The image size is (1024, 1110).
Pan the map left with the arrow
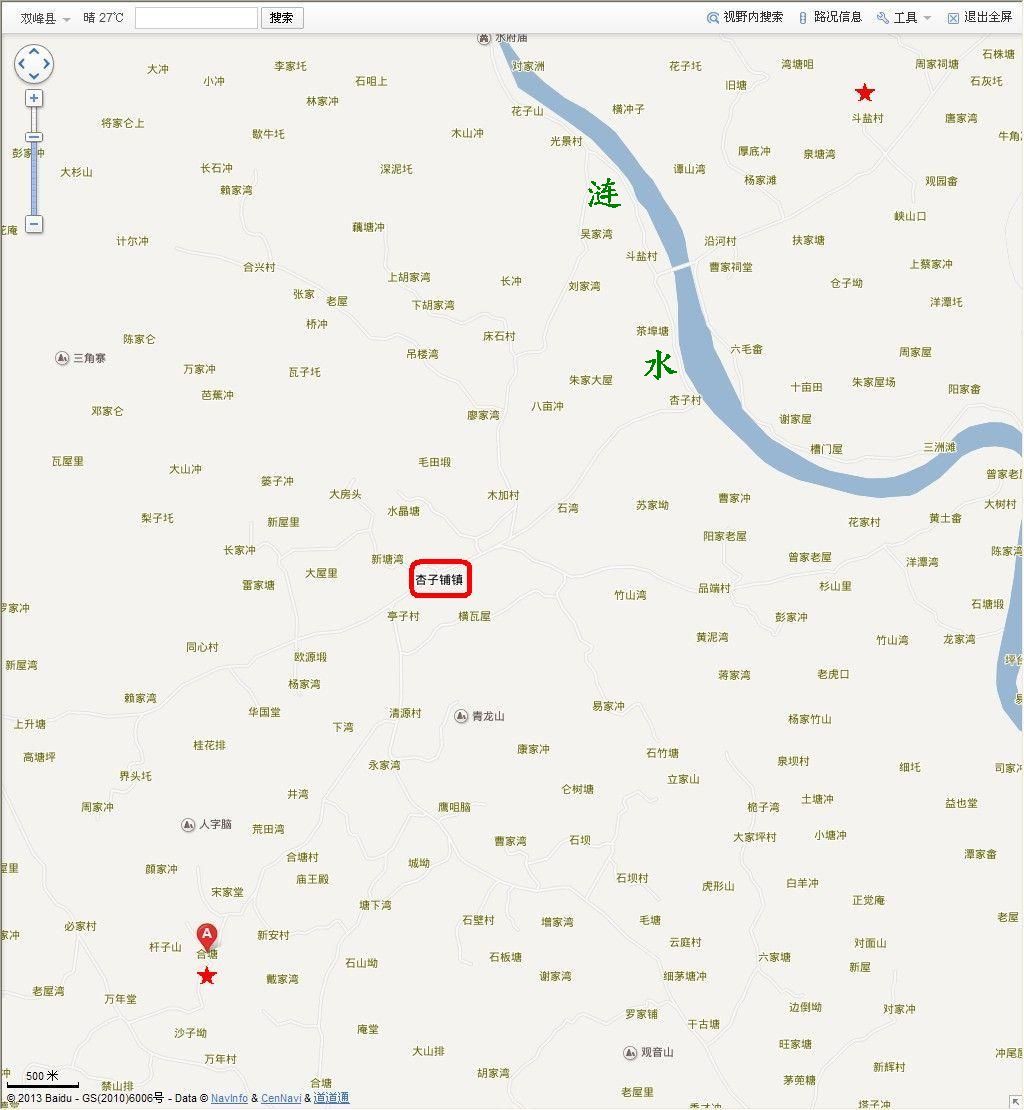[x=21, y=64]
